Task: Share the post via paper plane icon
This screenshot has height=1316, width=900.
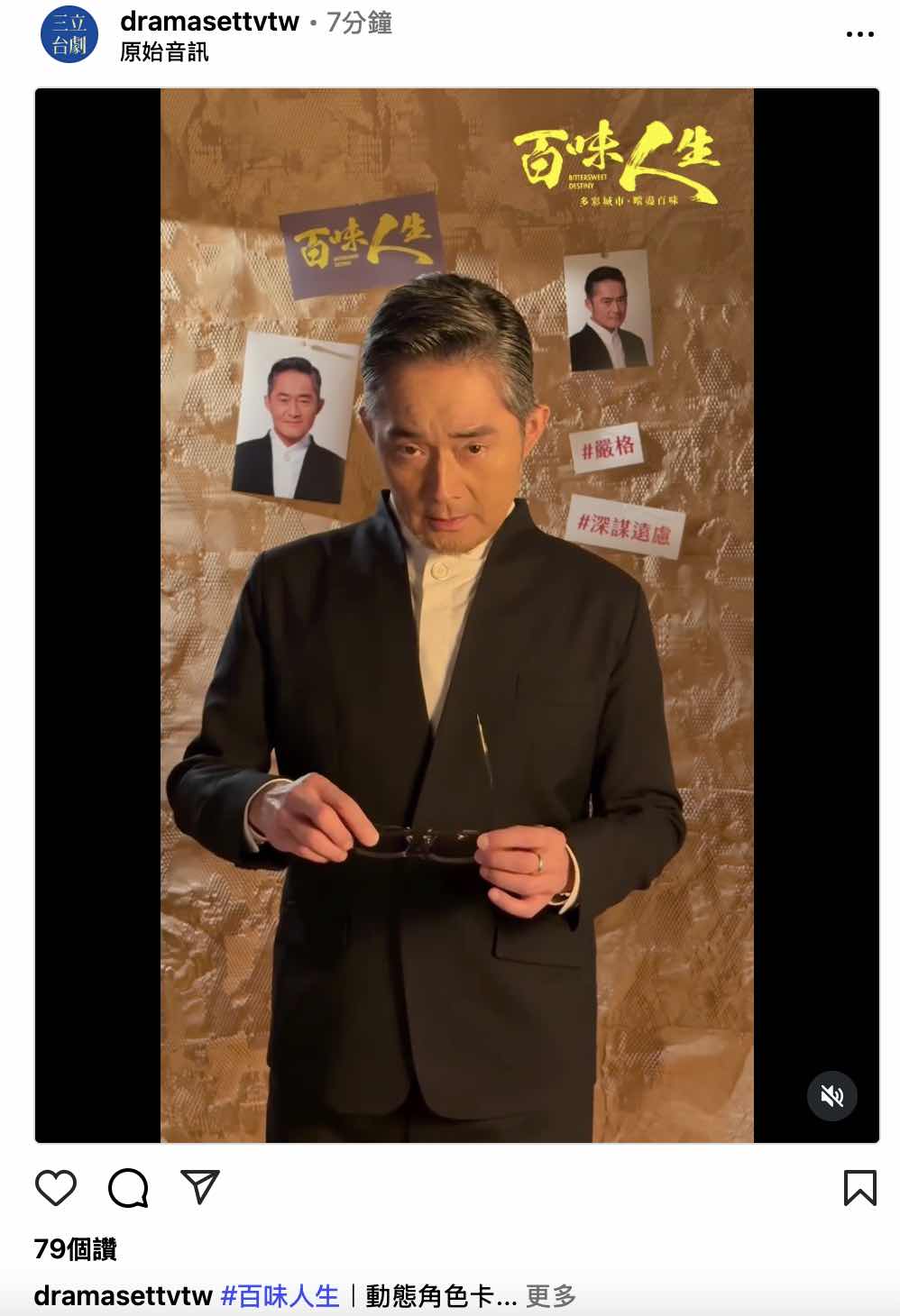Action: [200, 1187]
